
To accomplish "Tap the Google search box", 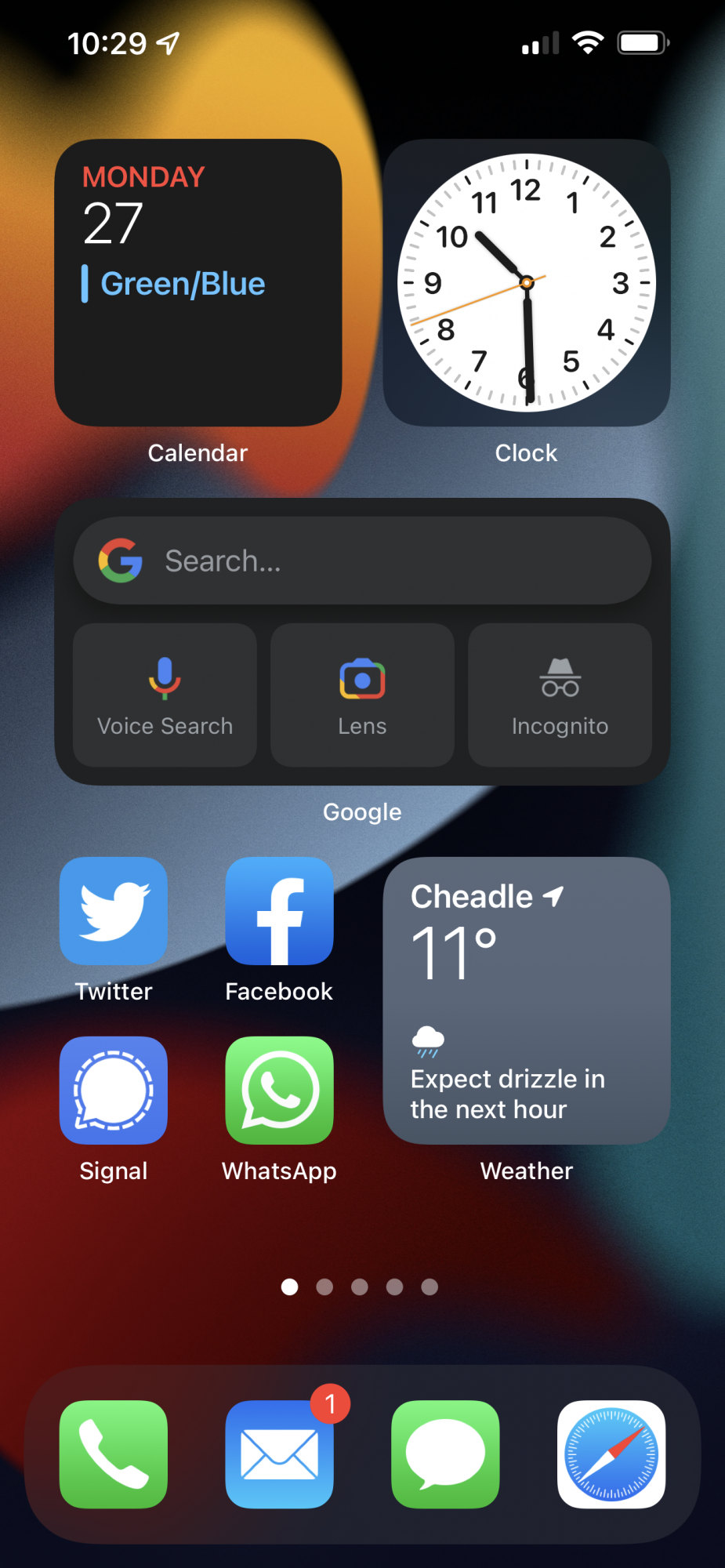I will (x=362, y=561).
